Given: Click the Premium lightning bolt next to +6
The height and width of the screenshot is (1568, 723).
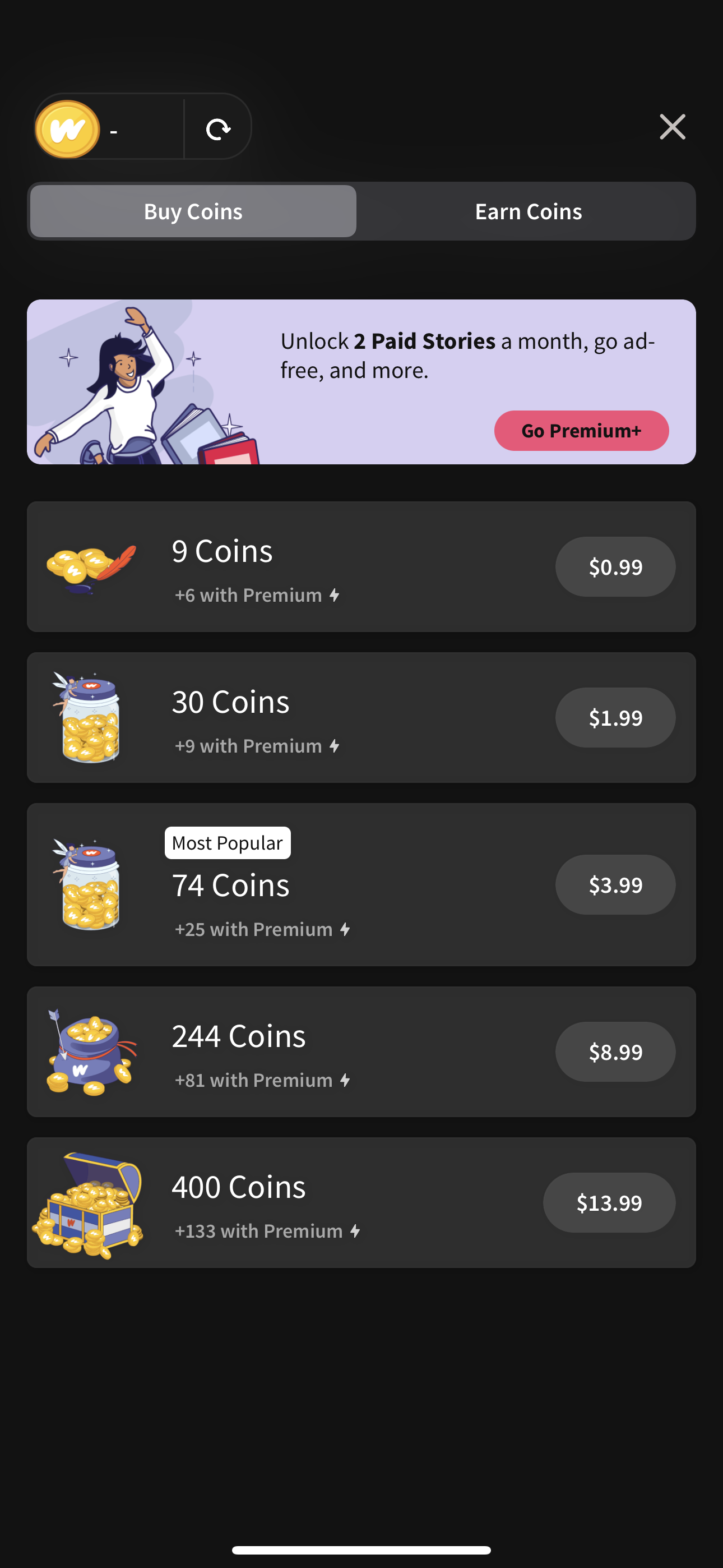Looking at the screenshot, I should (x=335, y=596).
